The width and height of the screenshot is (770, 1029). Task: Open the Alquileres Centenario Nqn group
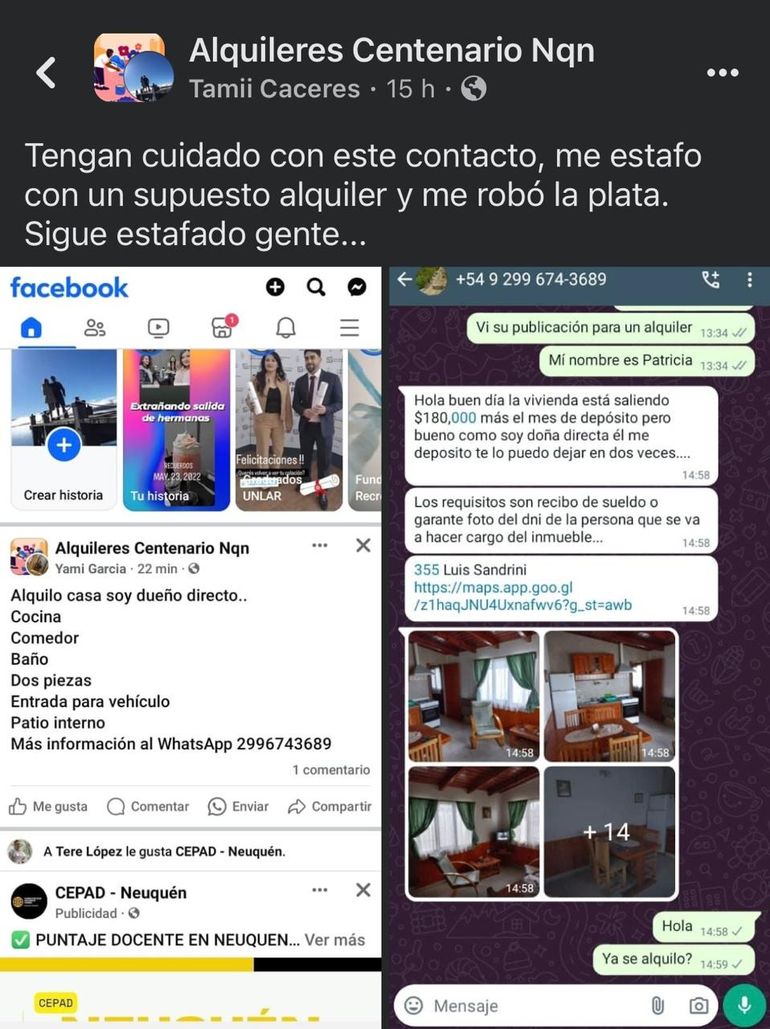[x=391, y=49]
